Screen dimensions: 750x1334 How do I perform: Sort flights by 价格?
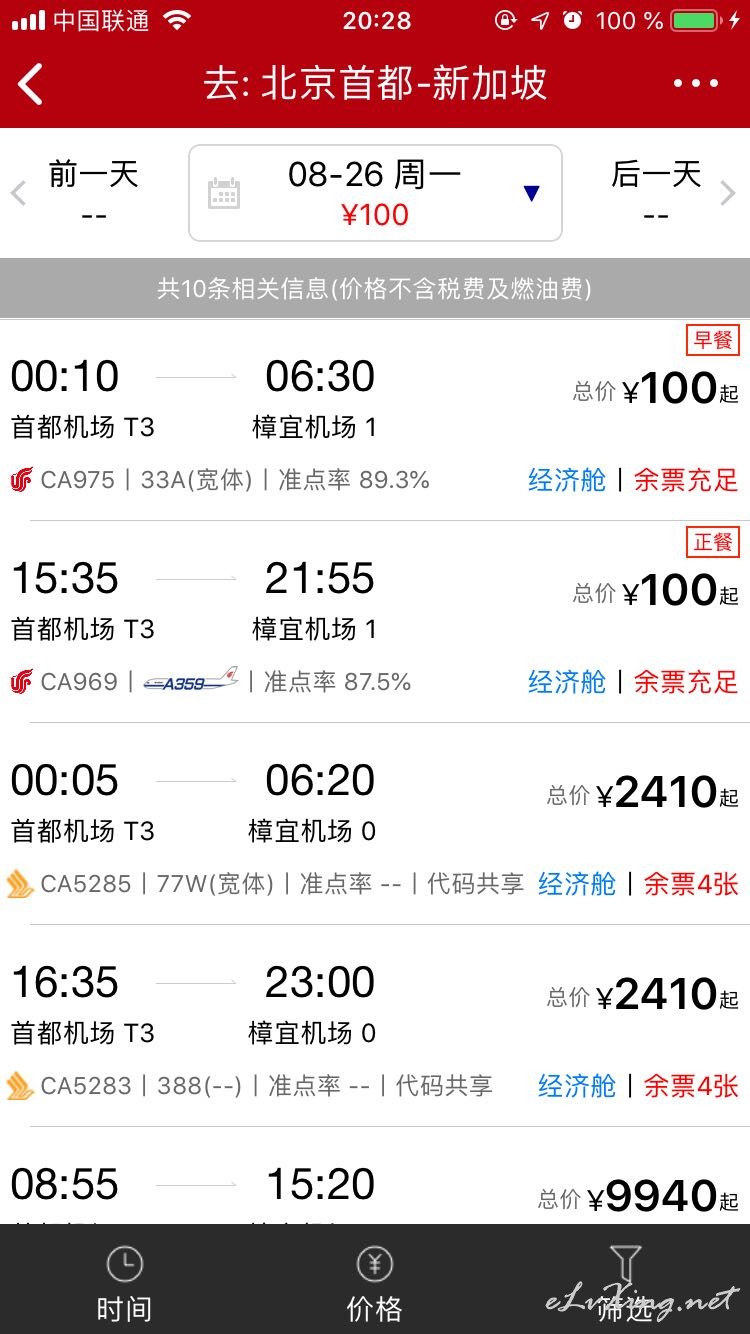(x=375, y=1280)
